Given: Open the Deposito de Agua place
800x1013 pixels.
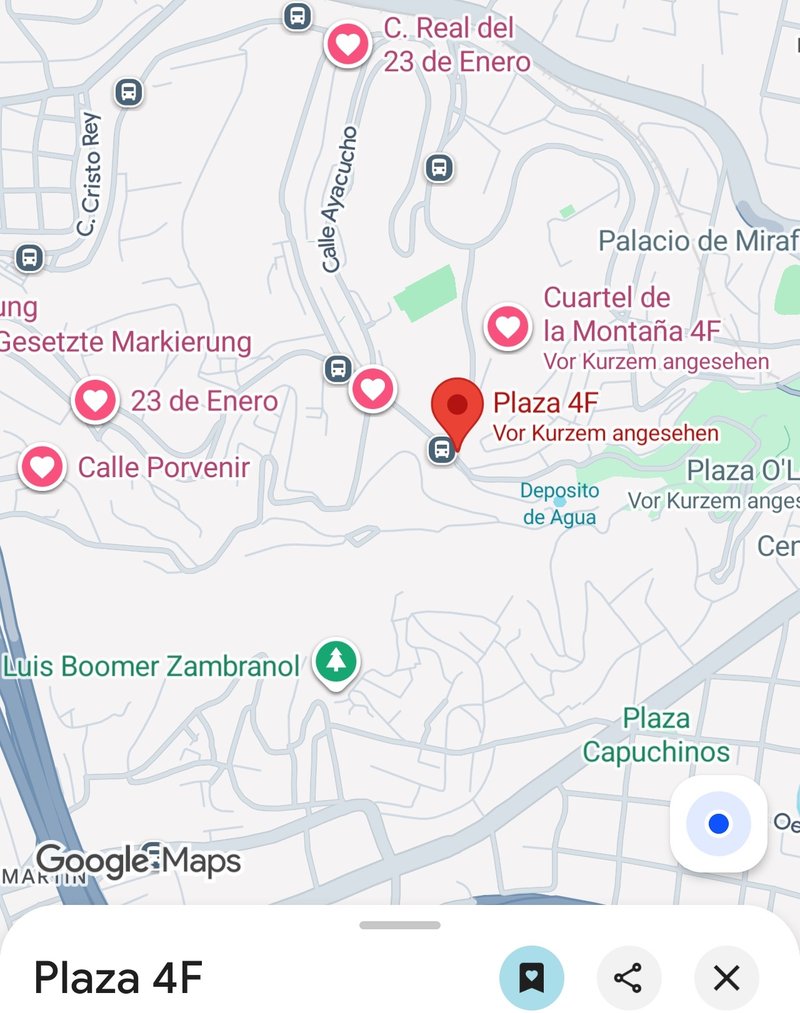Looking at the screenshot, I should 560,503.
